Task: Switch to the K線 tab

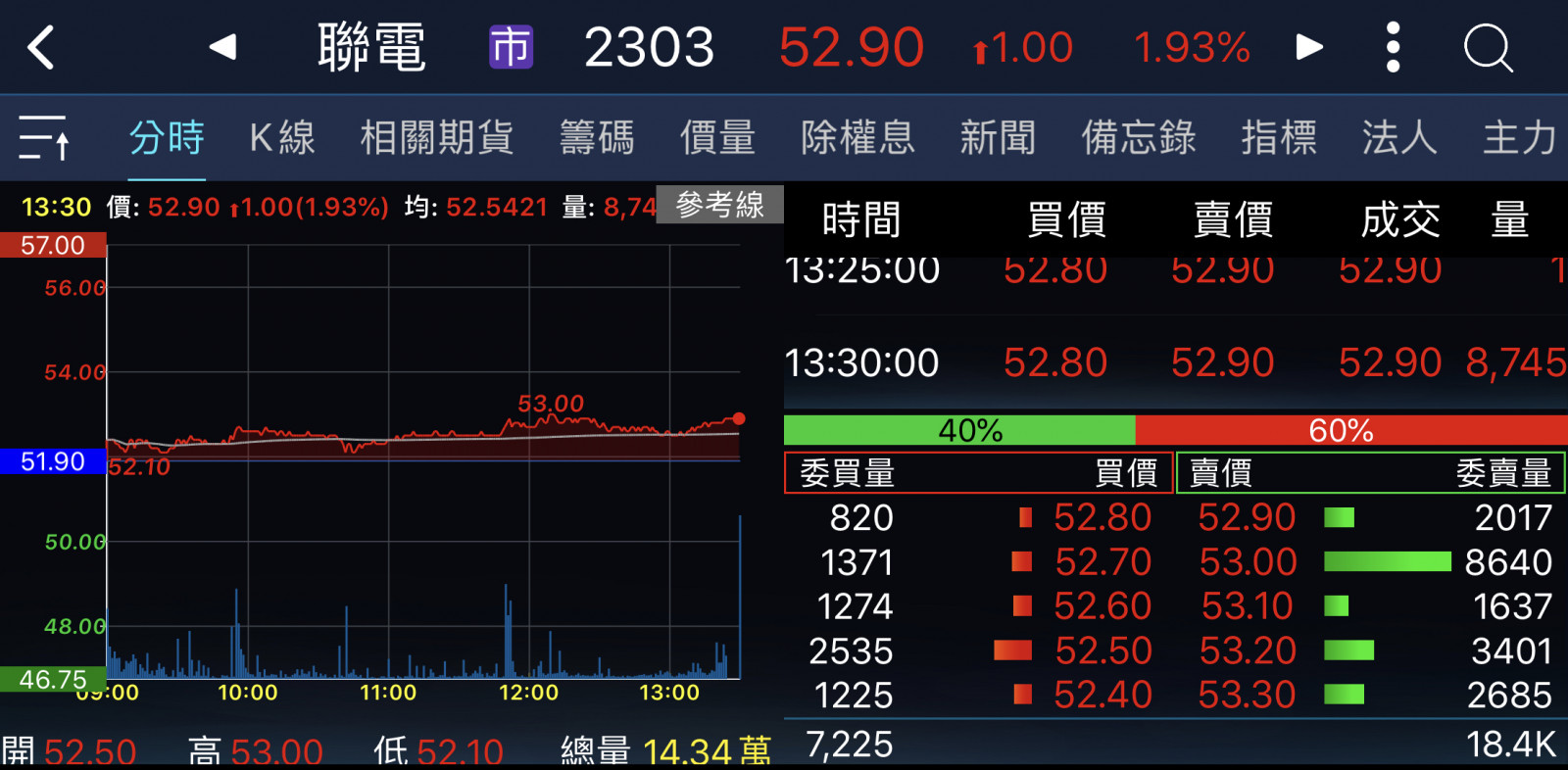Action: click(282, 137)
